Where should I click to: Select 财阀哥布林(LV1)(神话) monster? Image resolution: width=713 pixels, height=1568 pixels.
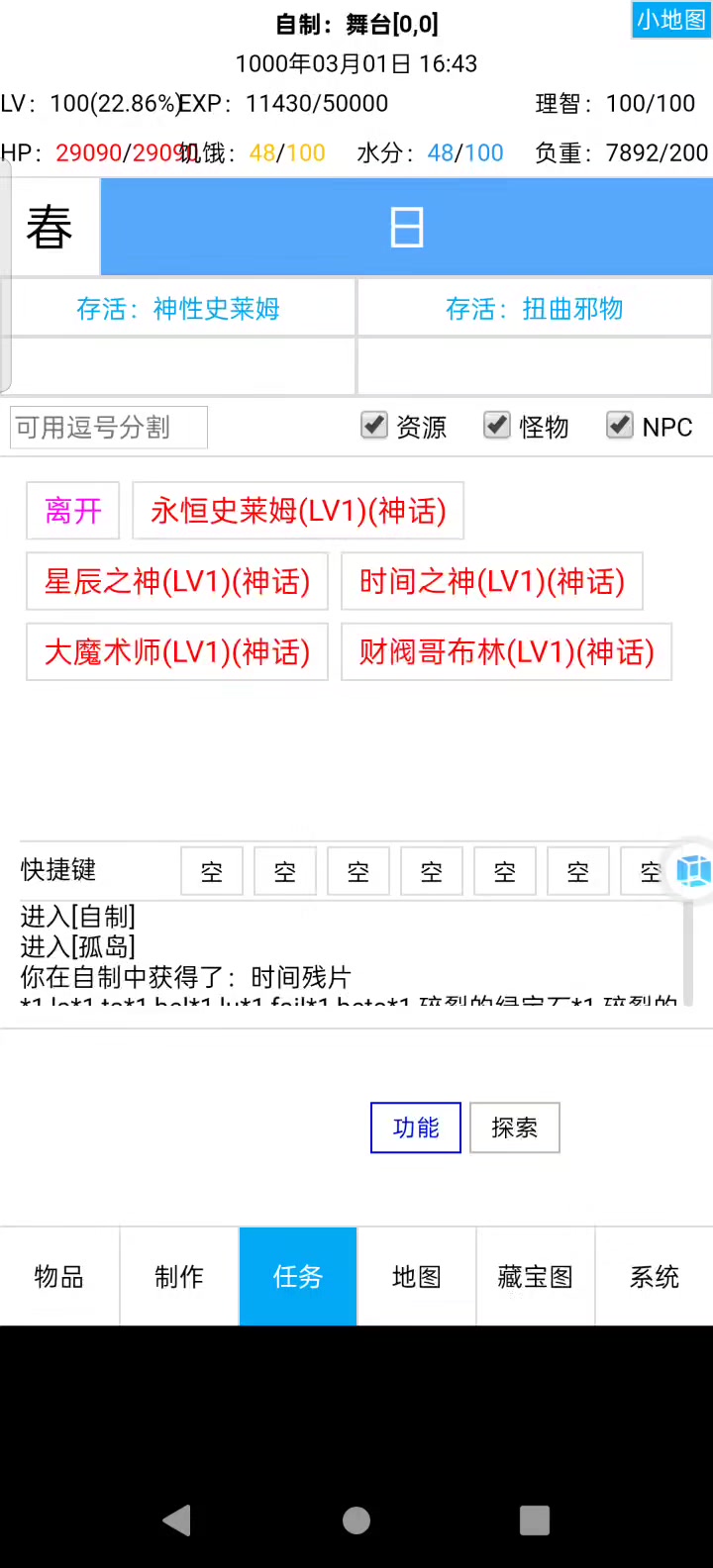tap(506, 652)
